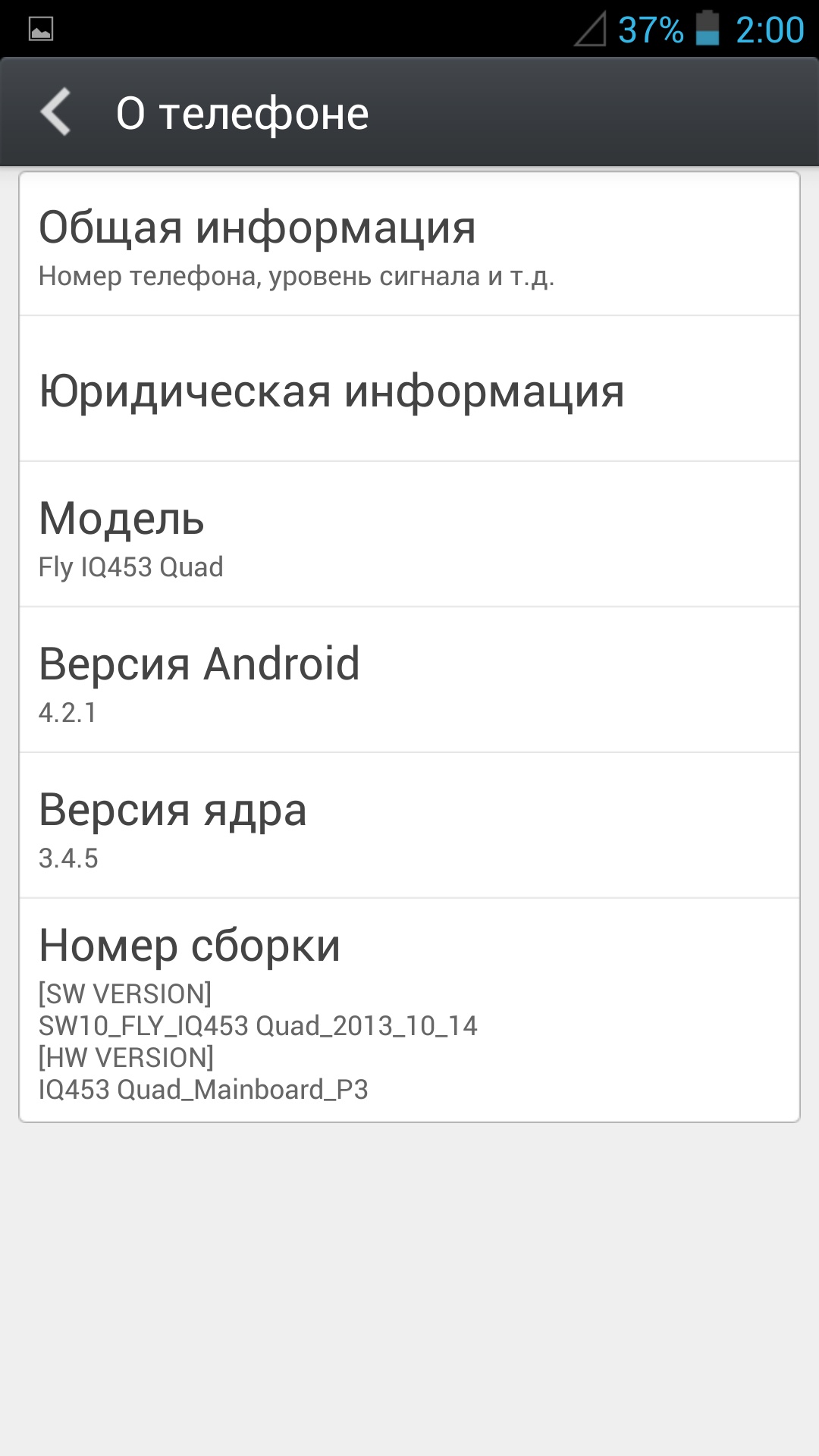Open Общая информация
Image resolution: width=819 pixels, height=1456 pixels.
pyautogui.click(x=409, y=244)
